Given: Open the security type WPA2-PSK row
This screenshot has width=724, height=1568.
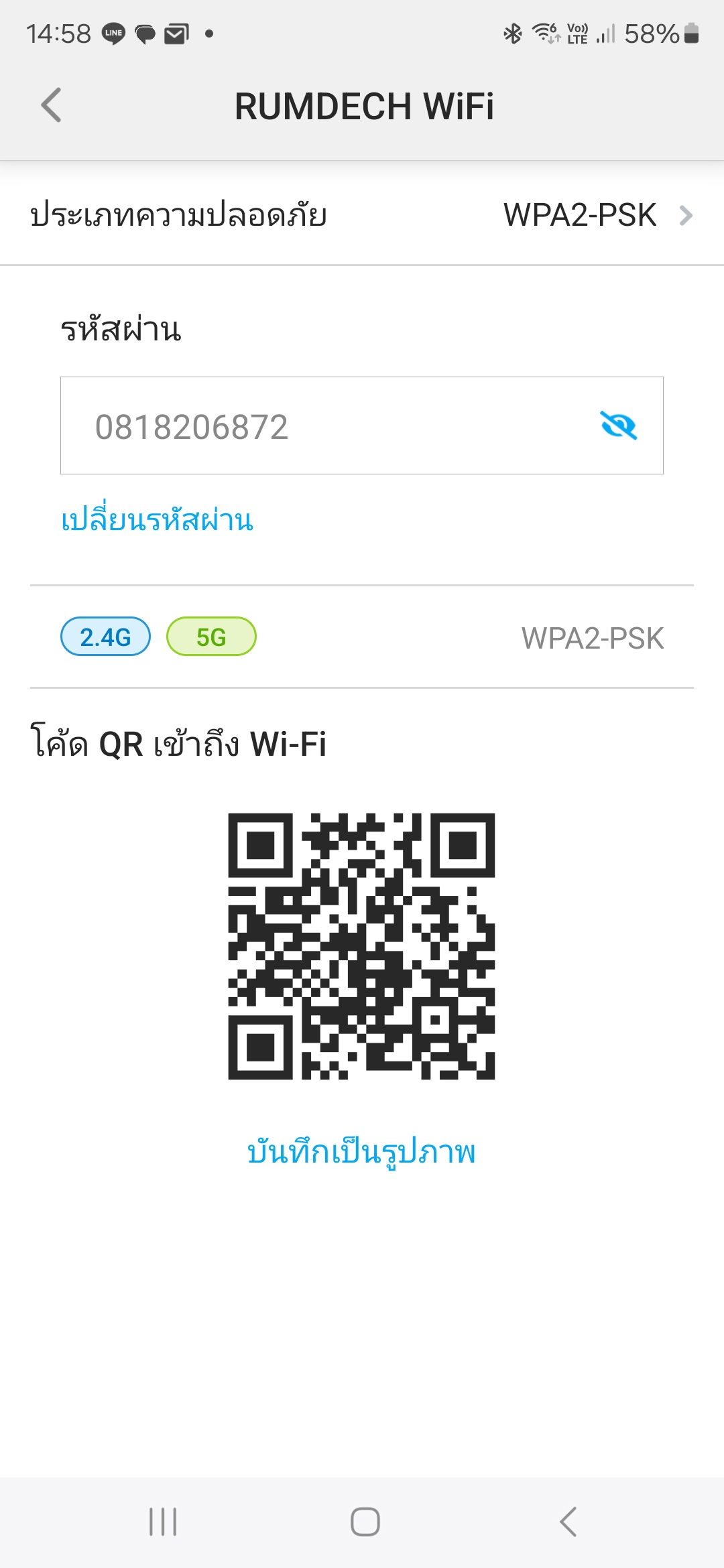Looking at the screenshot, I should pos(362,215).
